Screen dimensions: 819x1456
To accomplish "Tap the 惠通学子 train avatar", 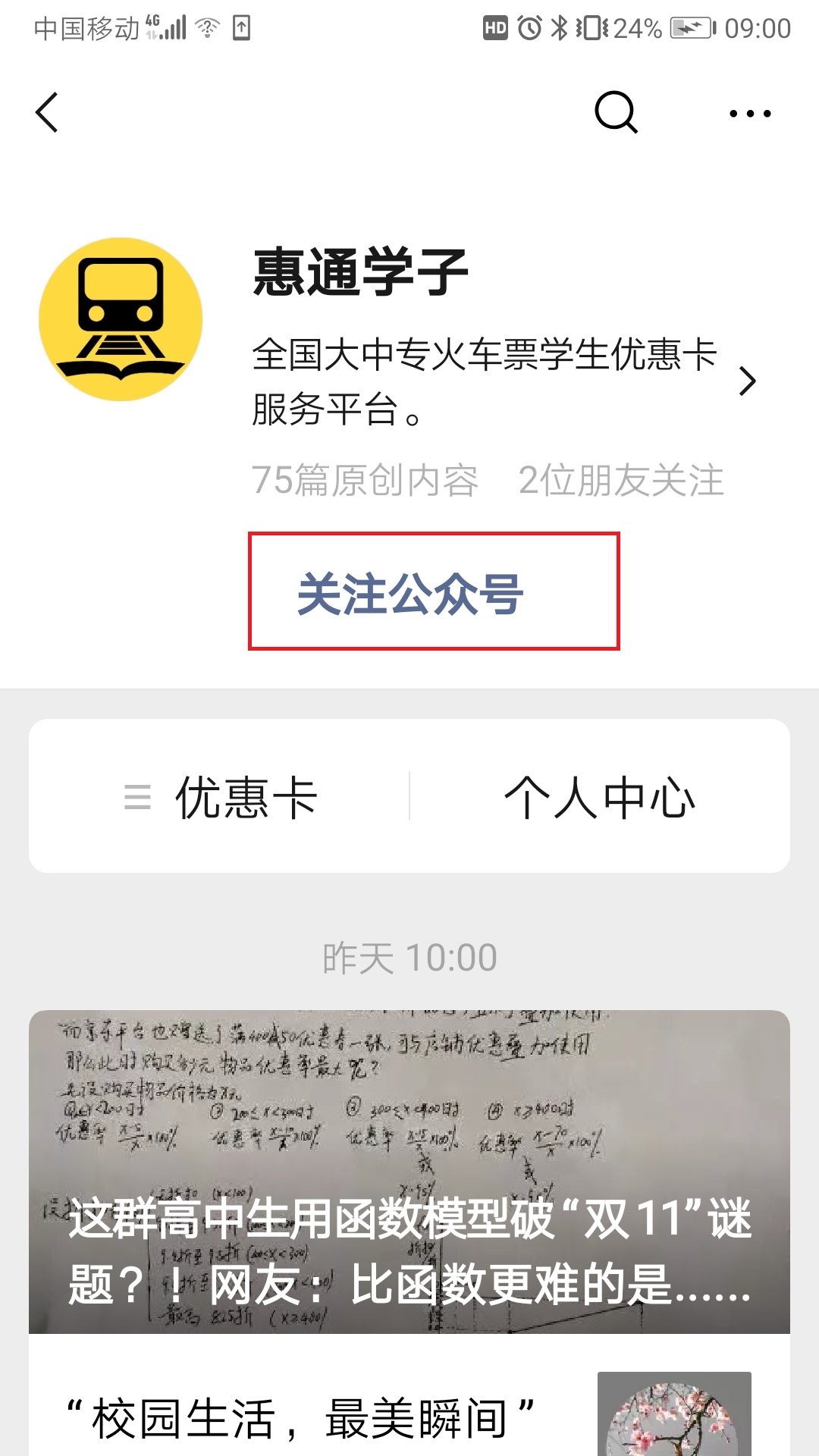I will 121,319.
